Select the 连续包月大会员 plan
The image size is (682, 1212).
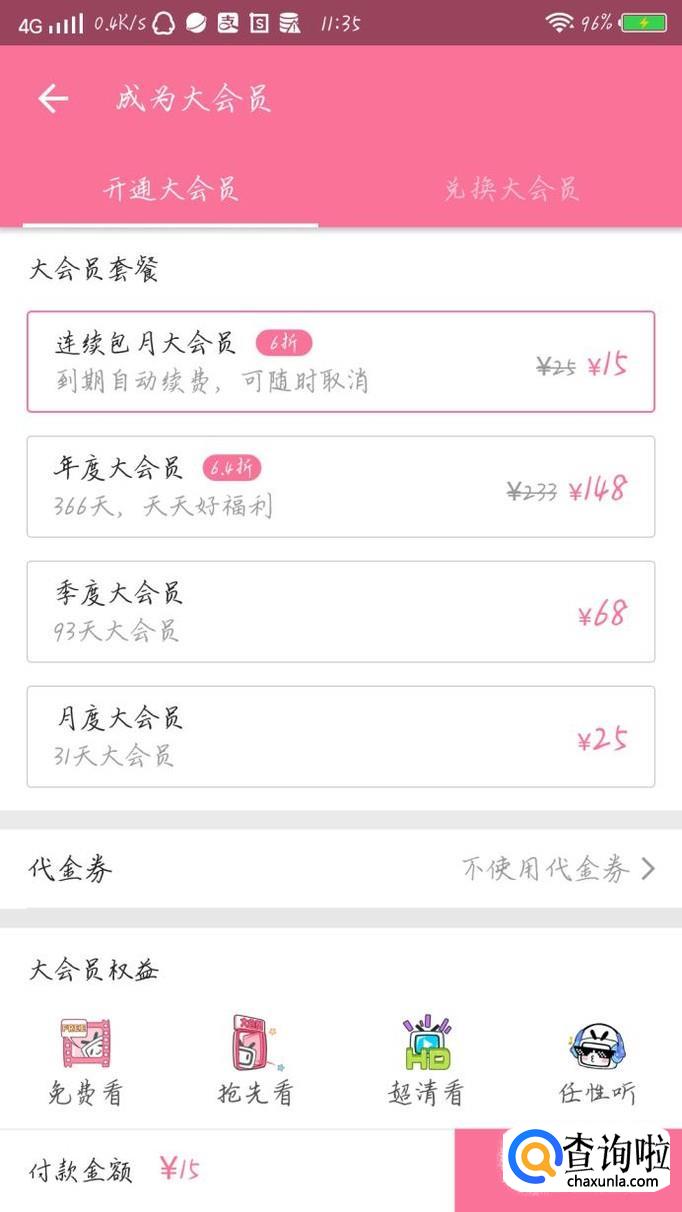[340, 362]
